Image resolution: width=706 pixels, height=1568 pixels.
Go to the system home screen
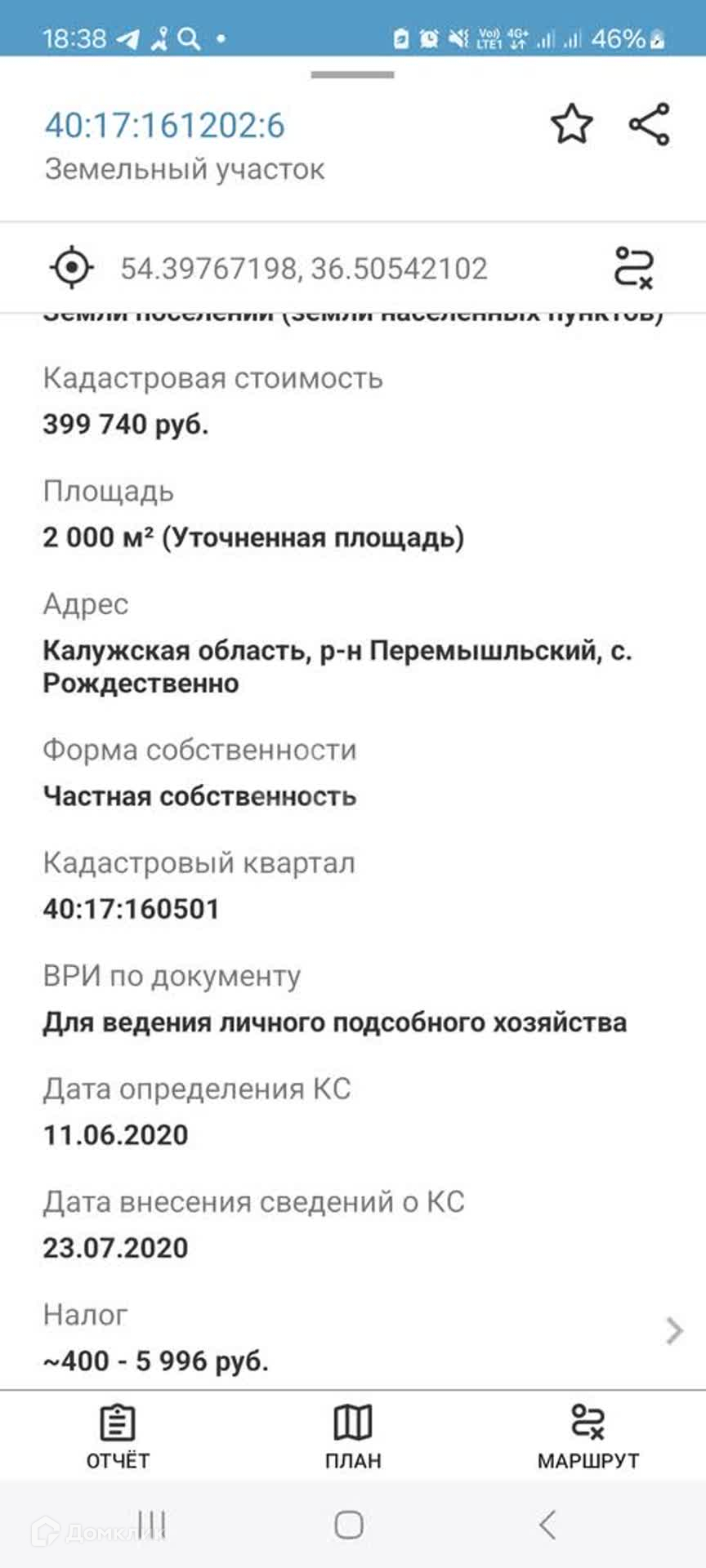[349, 1525]
